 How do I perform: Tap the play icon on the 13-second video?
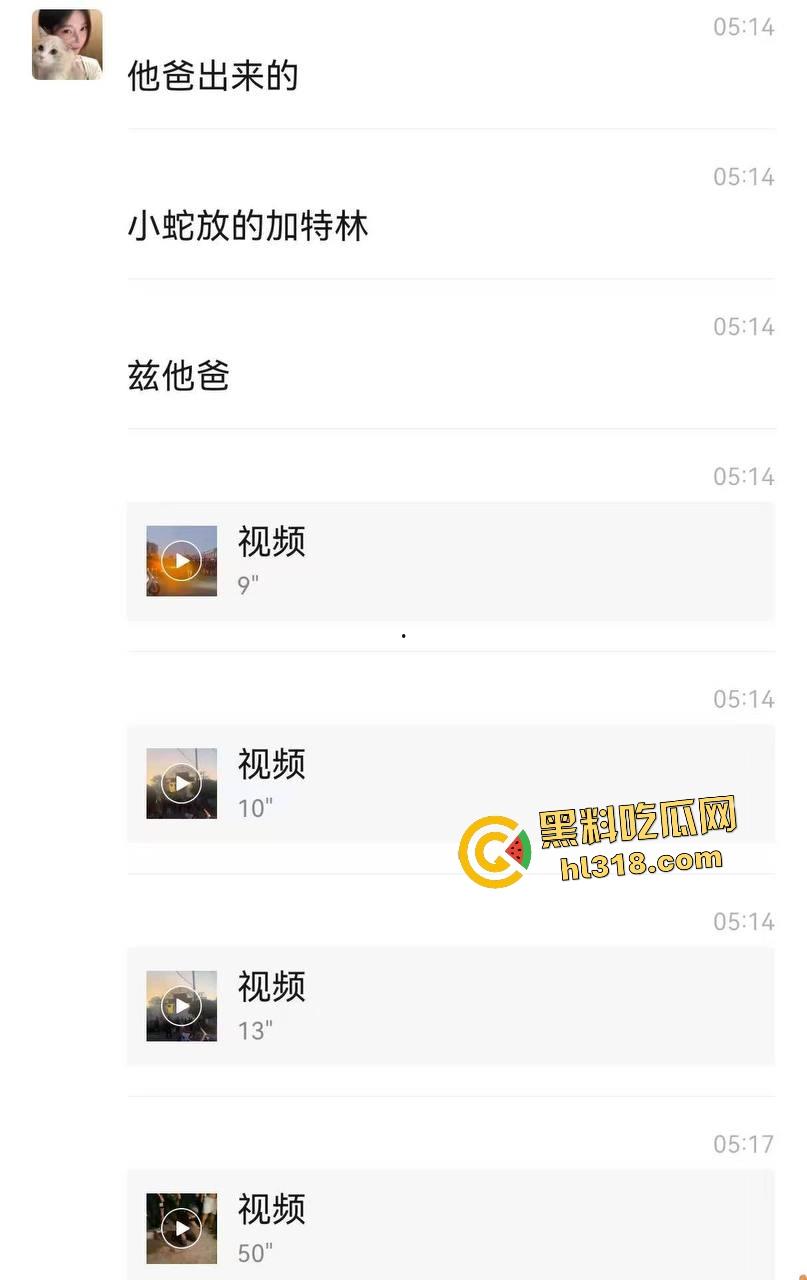(x=180, y=1005)
